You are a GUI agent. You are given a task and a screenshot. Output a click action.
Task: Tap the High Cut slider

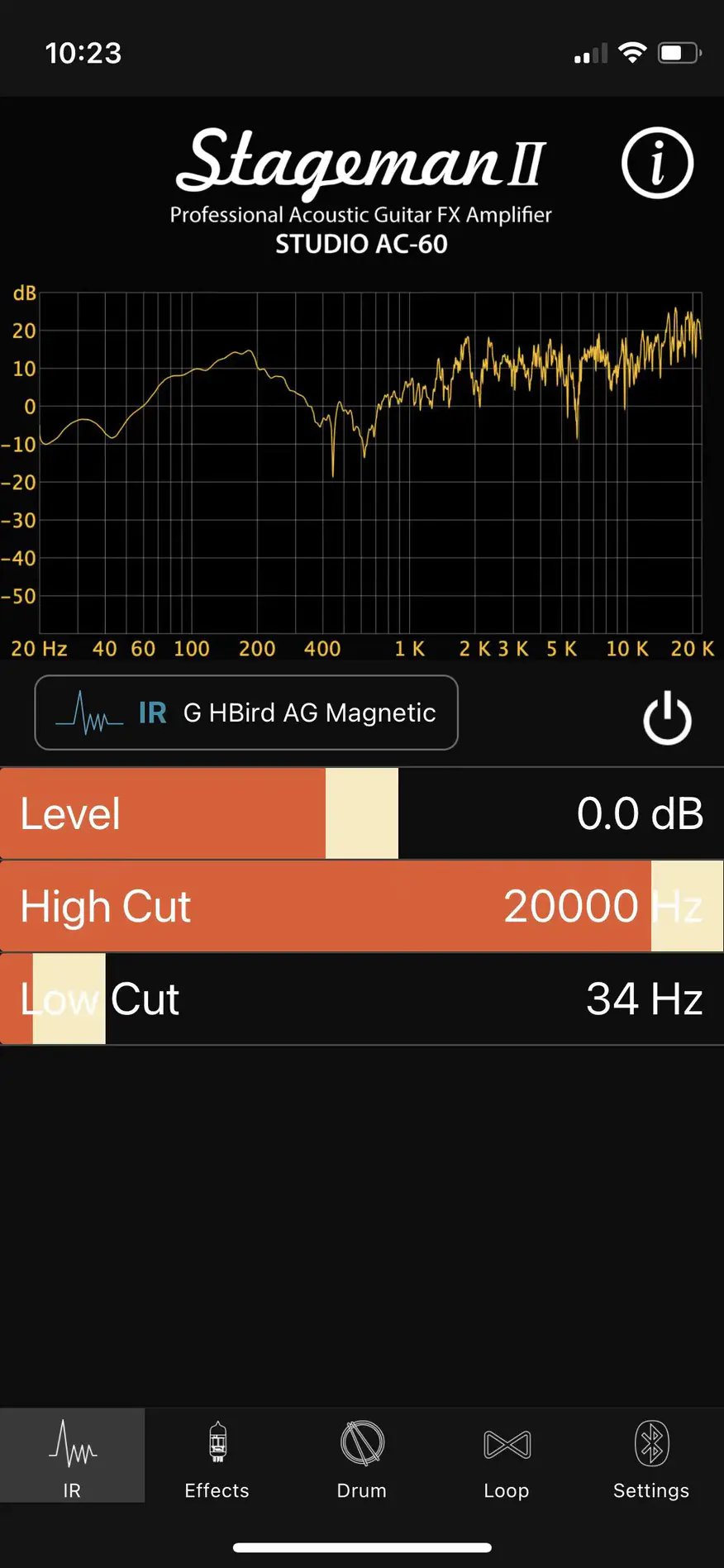(x=362, y=906)
